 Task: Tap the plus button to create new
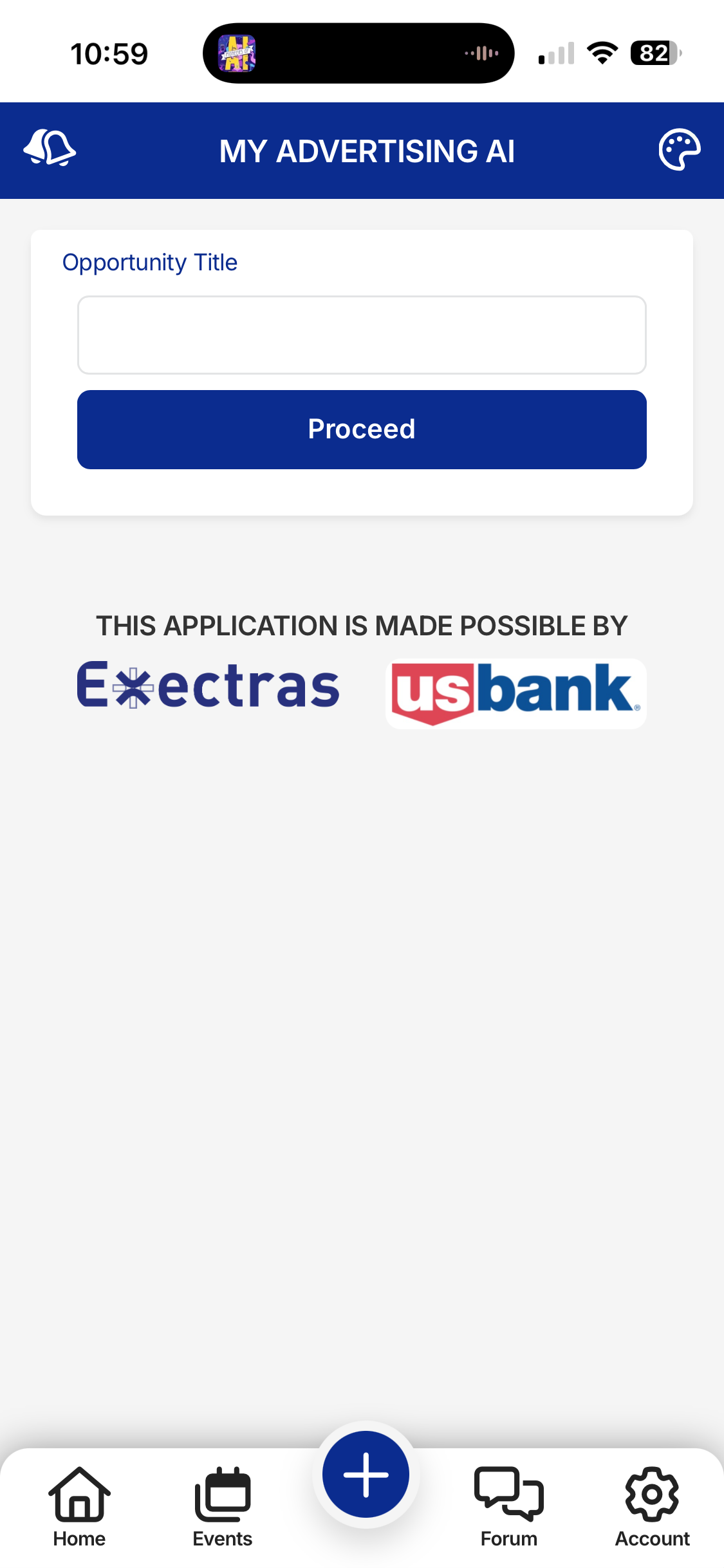pyautogui.click(x=366, y=1474)
